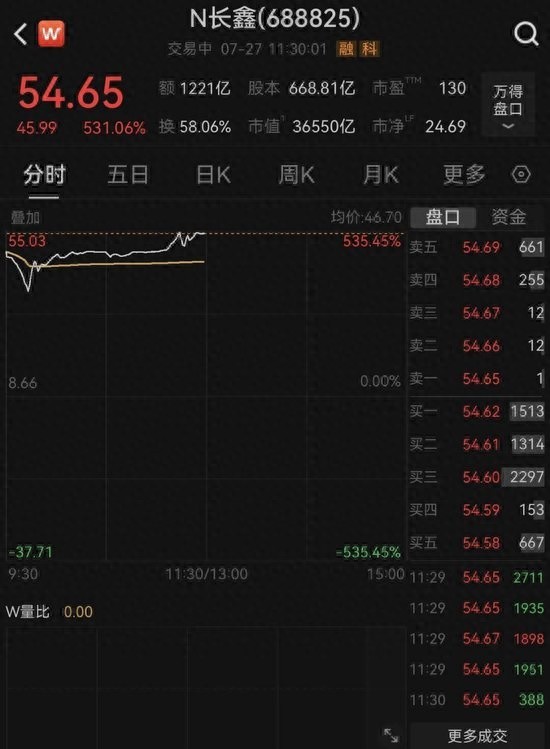Switch to the 五日 chart tab

click(x=128, y=174)
